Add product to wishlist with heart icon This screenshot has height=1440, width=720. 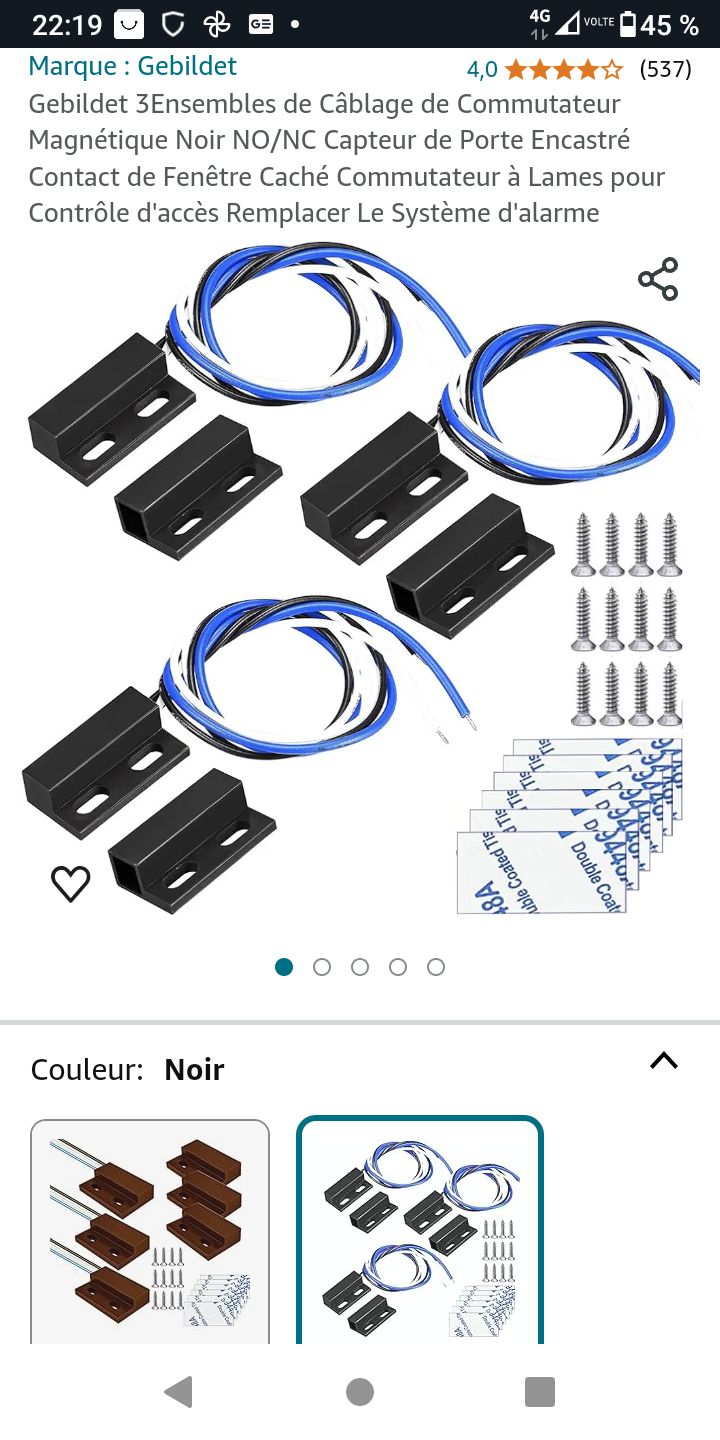coord(71,883)
